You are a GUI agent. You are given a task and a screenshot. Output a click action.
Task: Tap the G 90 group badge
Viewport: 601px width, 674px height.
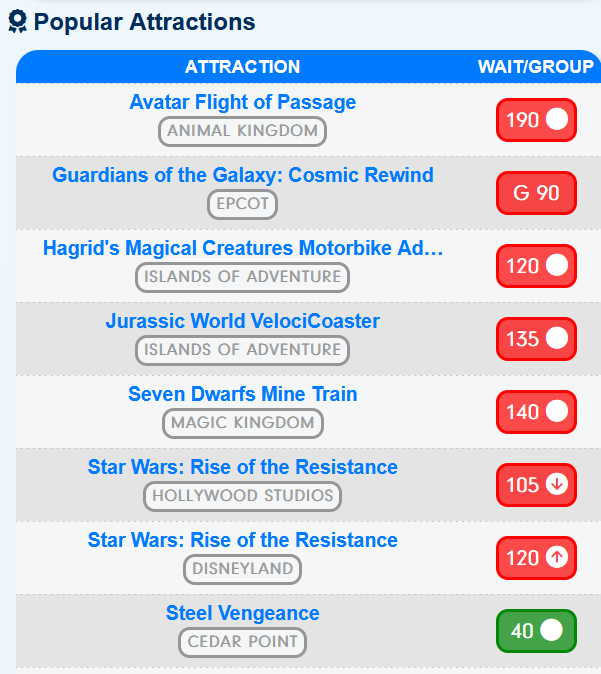pos(536,193)
